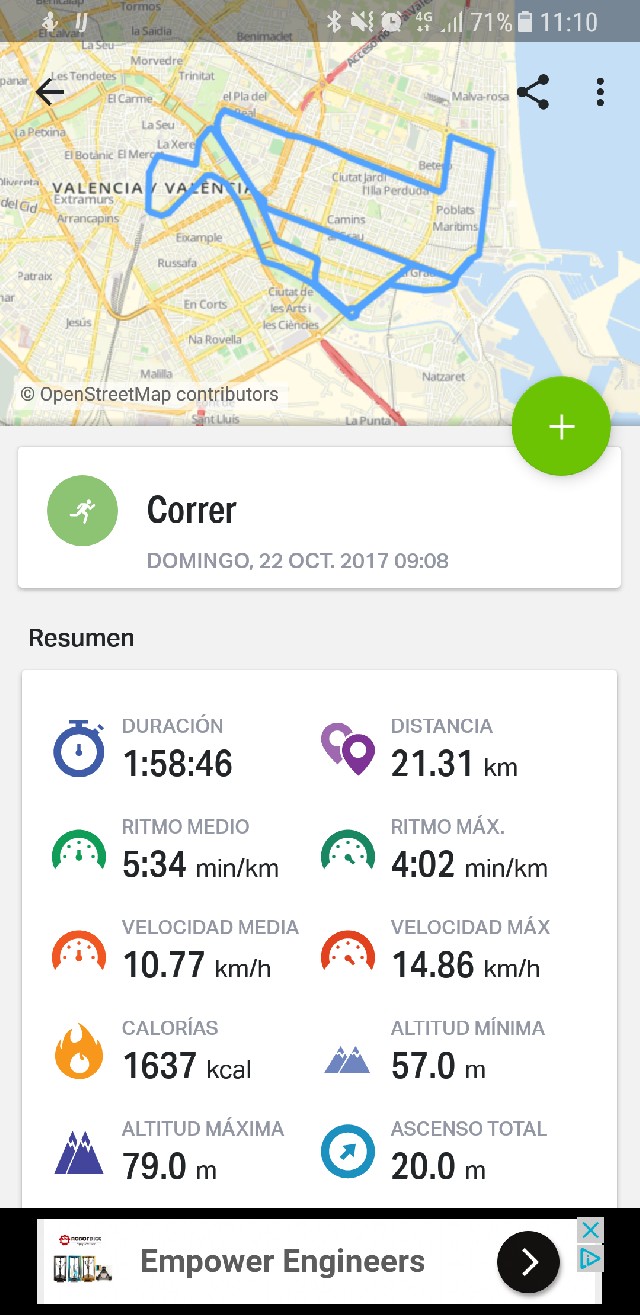Open the three-dot overflow menu
The height and width of the screenshot is (1315, 640).
click(x=600, y=93)
